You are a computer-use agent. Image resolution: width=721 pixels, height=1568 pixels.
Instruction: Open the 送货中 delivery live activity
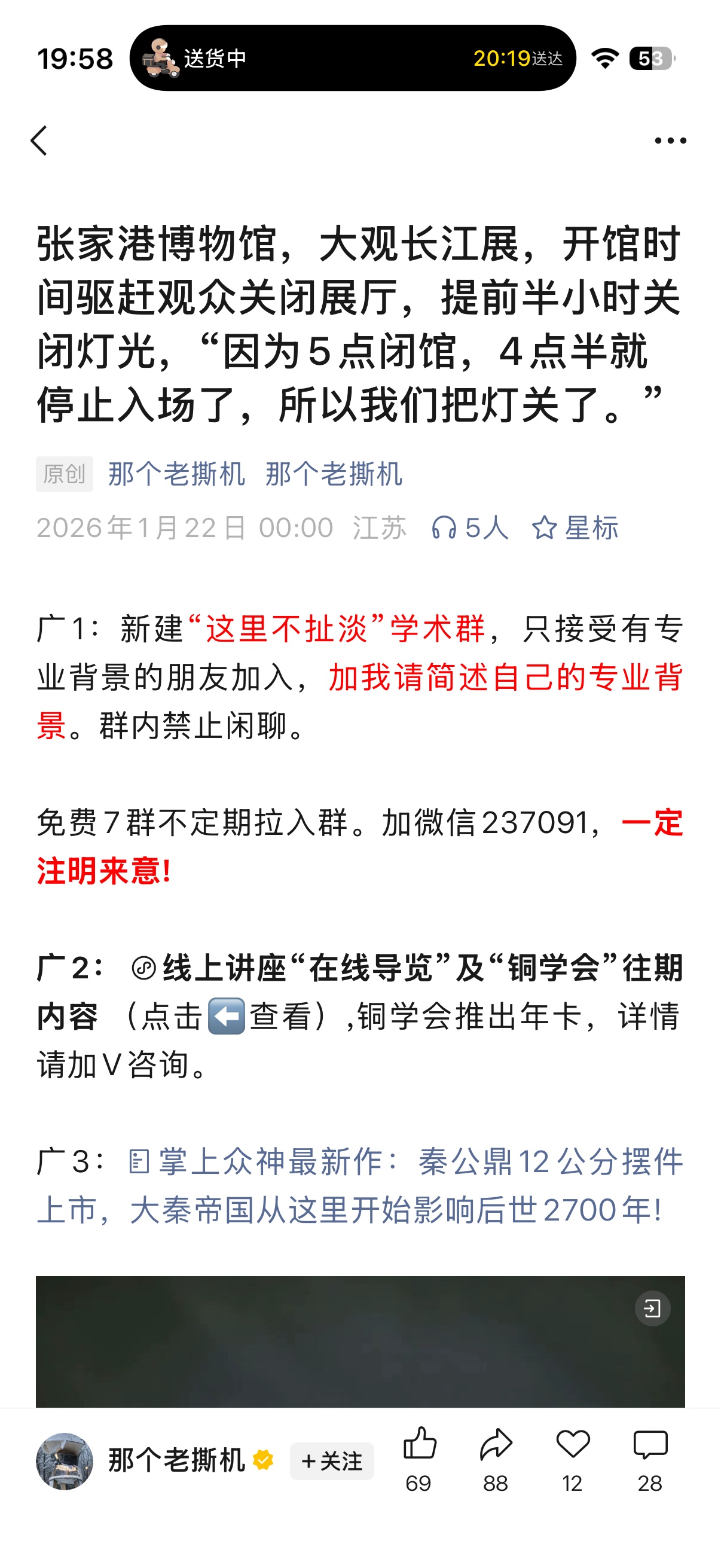[352, 59]
